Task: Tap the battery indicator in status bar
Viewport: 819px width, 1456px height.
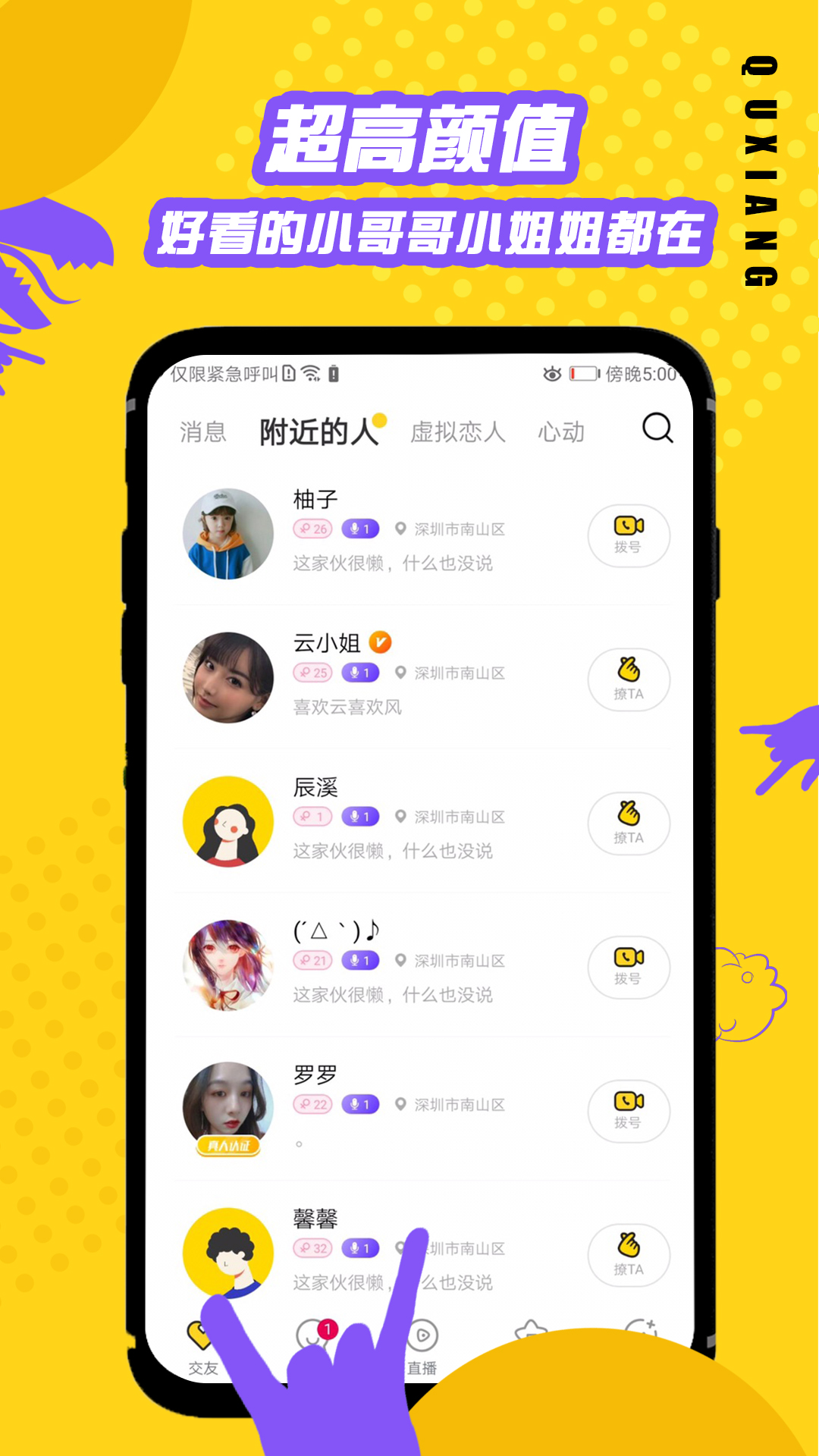Action: click(x=583, y=373)
